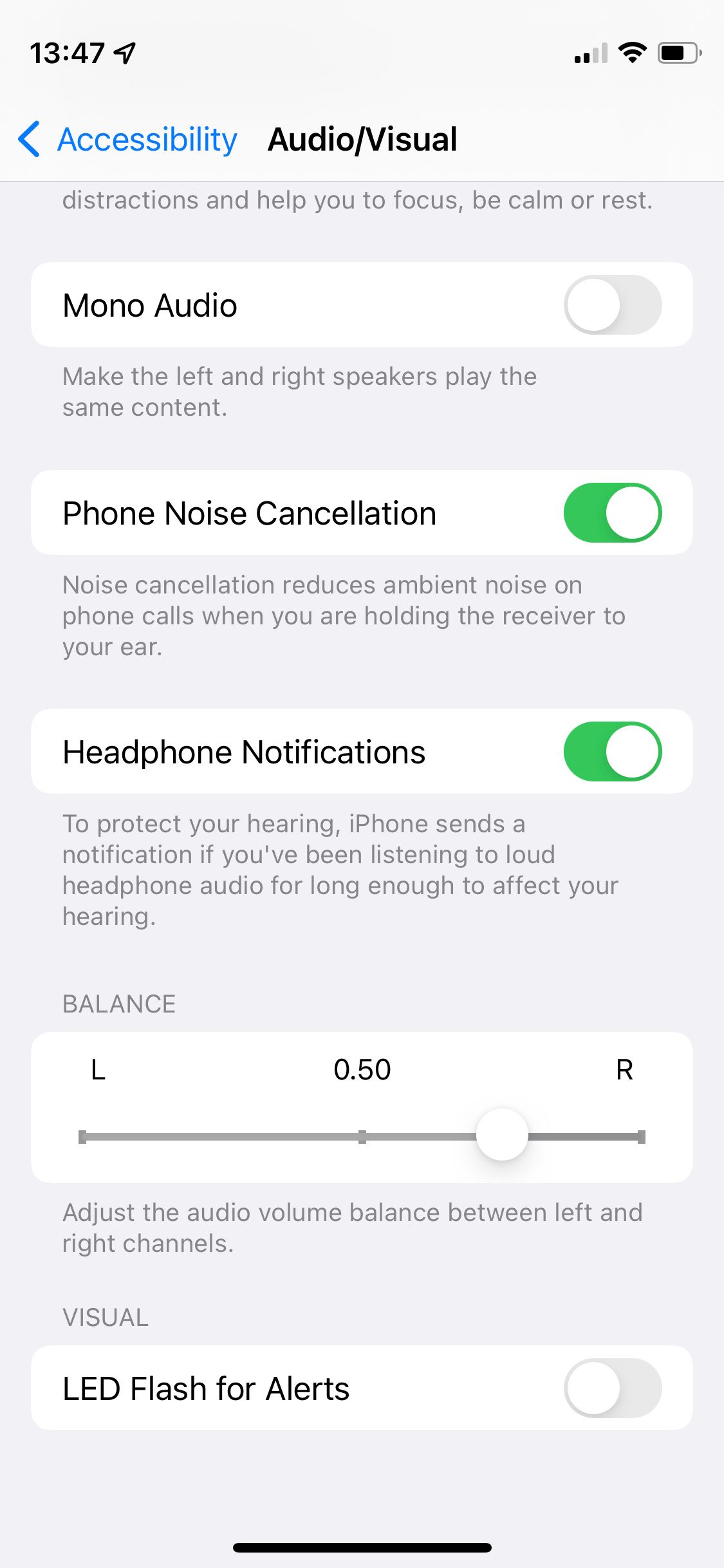Turn off Phone Noise Cancellation

coord(613,512)
